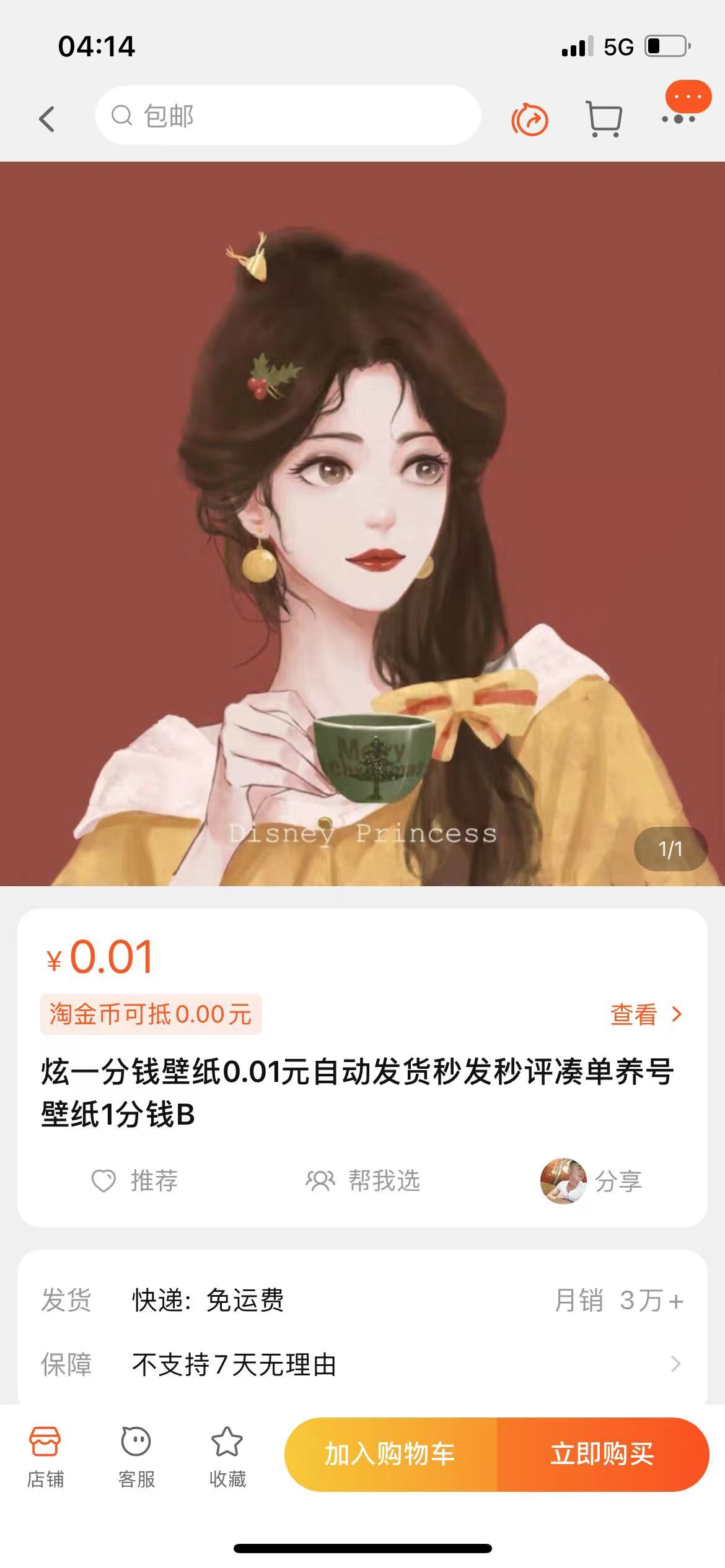725x1568 pixels.
Task: Tap 立即购买 to buy now
Action: tap(602, 1454)
